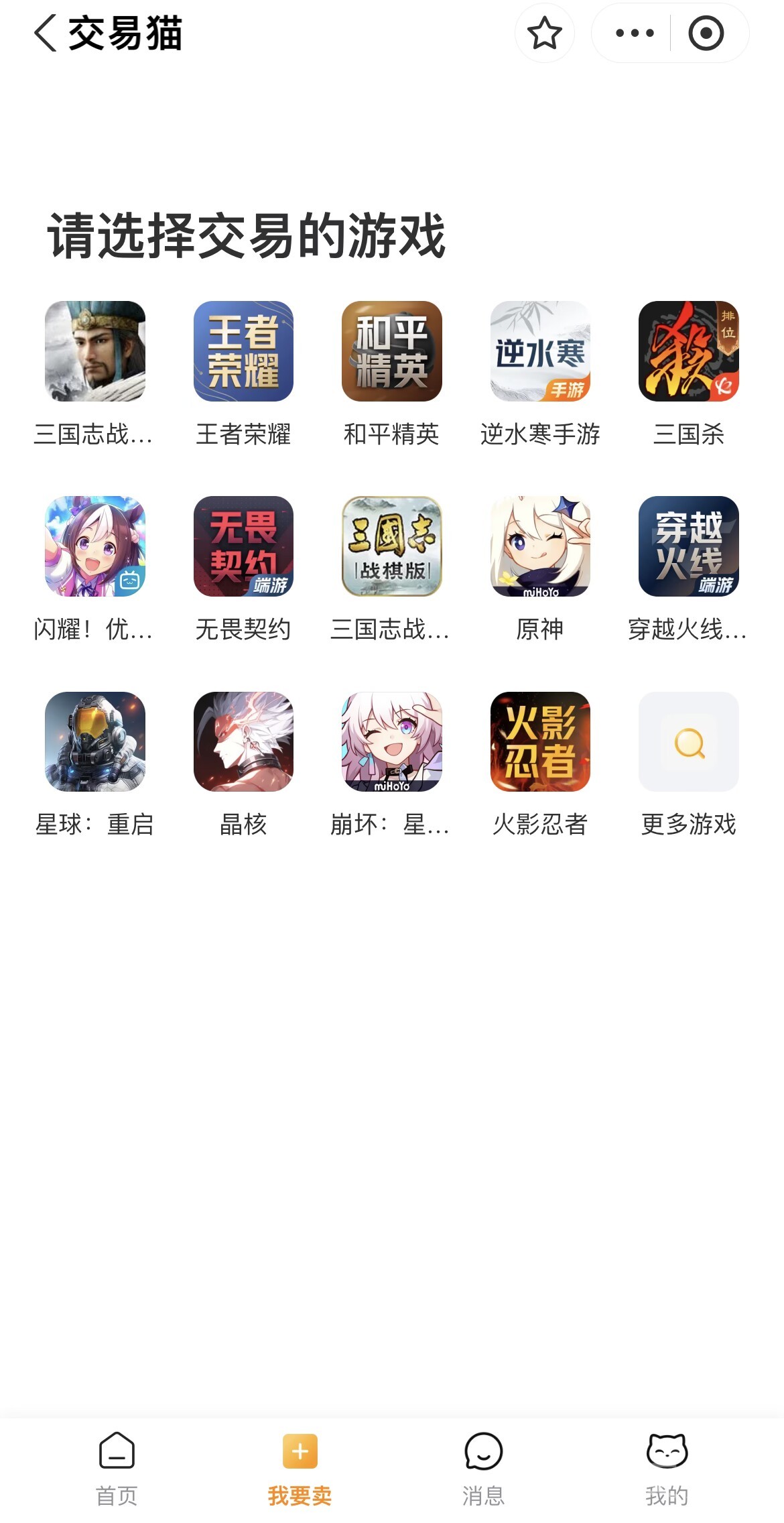
Task: Open the 消息 tab
Action: pyautogui.click(x=483, y=1468)
